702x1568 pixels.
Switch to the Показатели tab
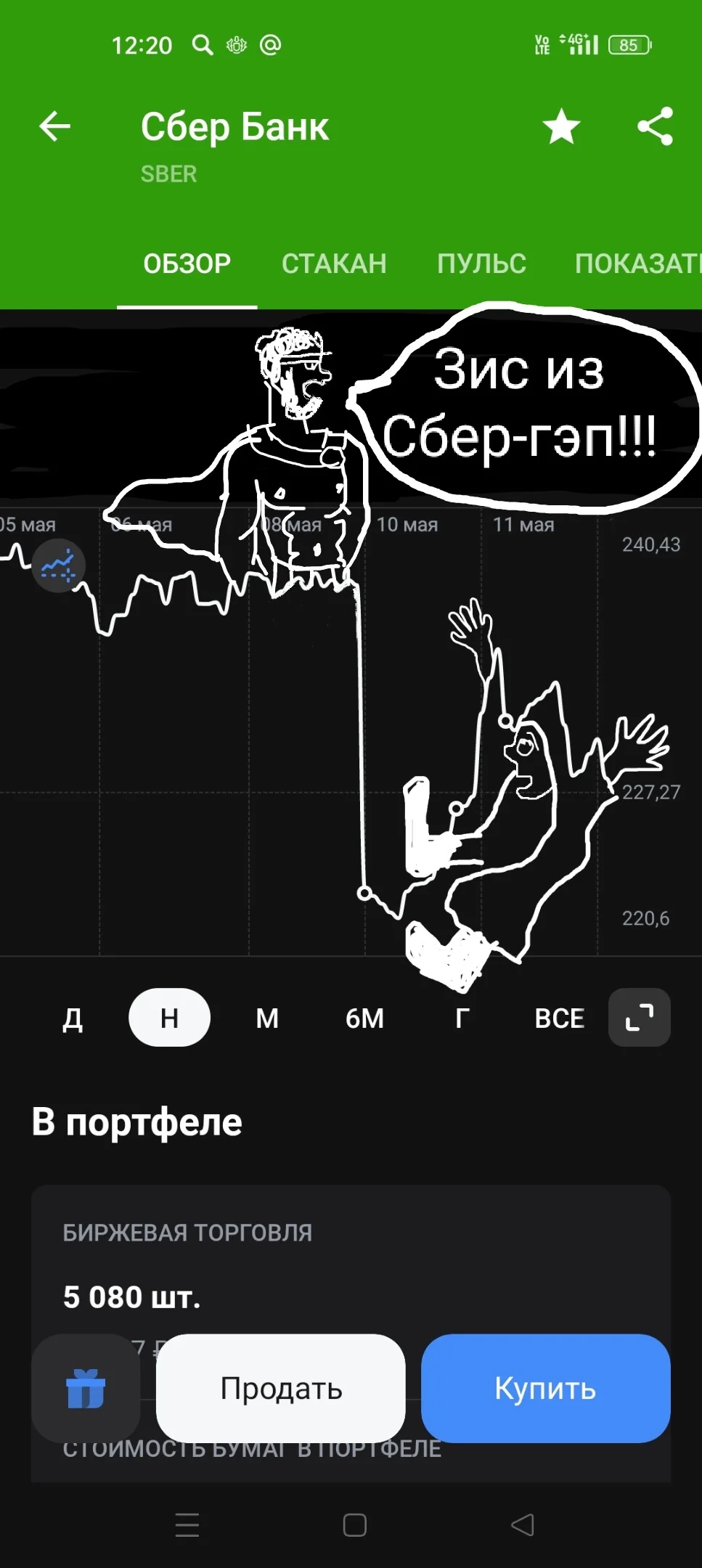pyautogui.click(x=638, y=264)
